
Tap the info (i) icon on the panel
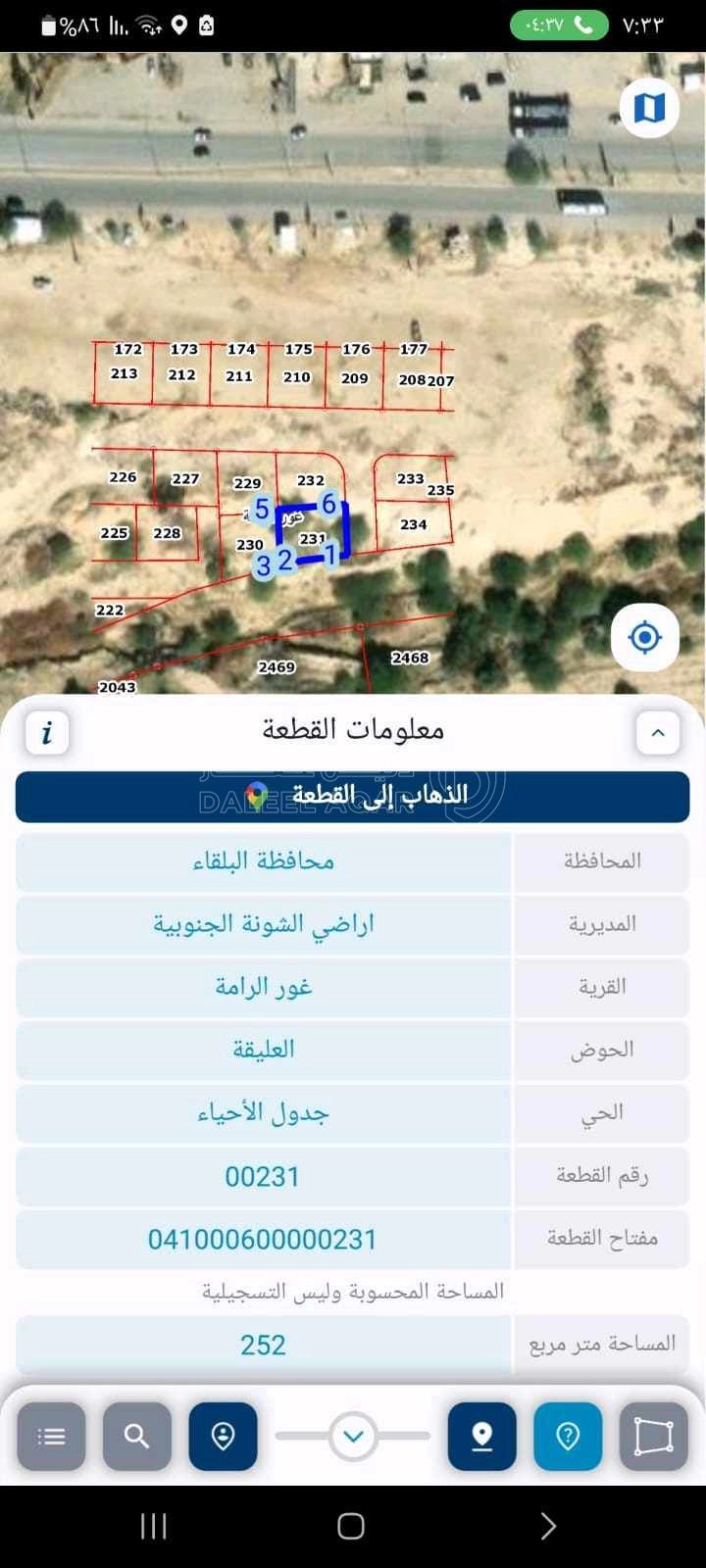(46, 732)
